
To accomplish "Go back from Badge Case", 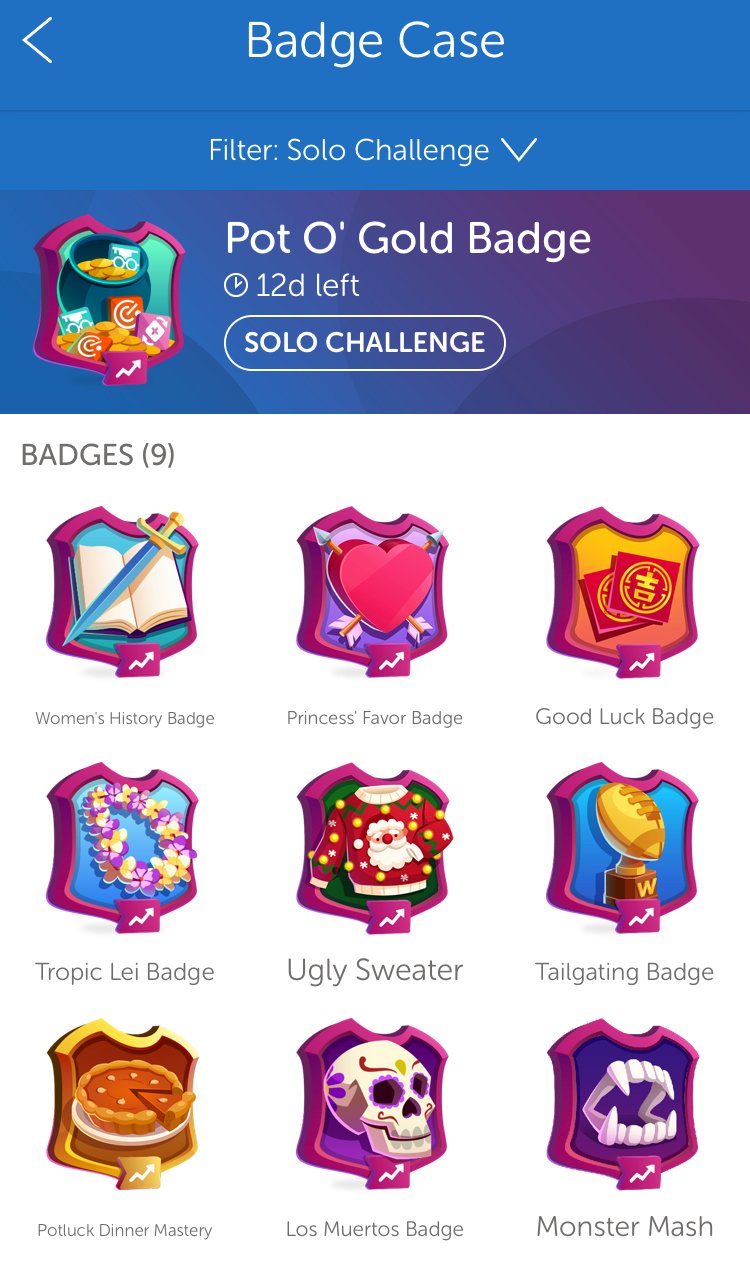I will (x=38, y=42).
